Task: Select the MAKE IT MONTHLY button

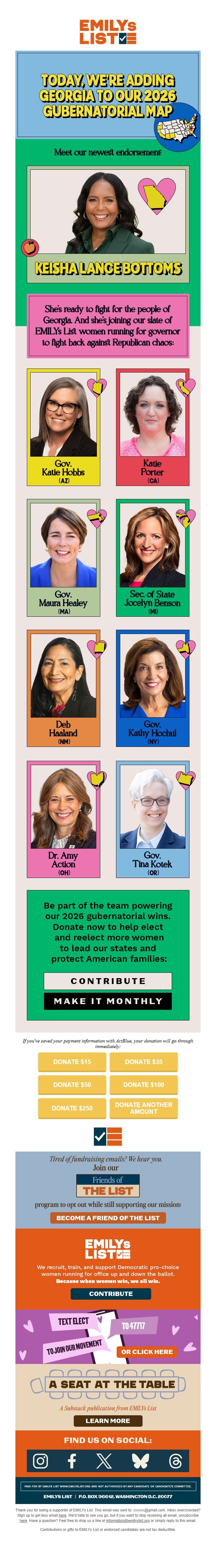Action: click(x=107, y=1001)
